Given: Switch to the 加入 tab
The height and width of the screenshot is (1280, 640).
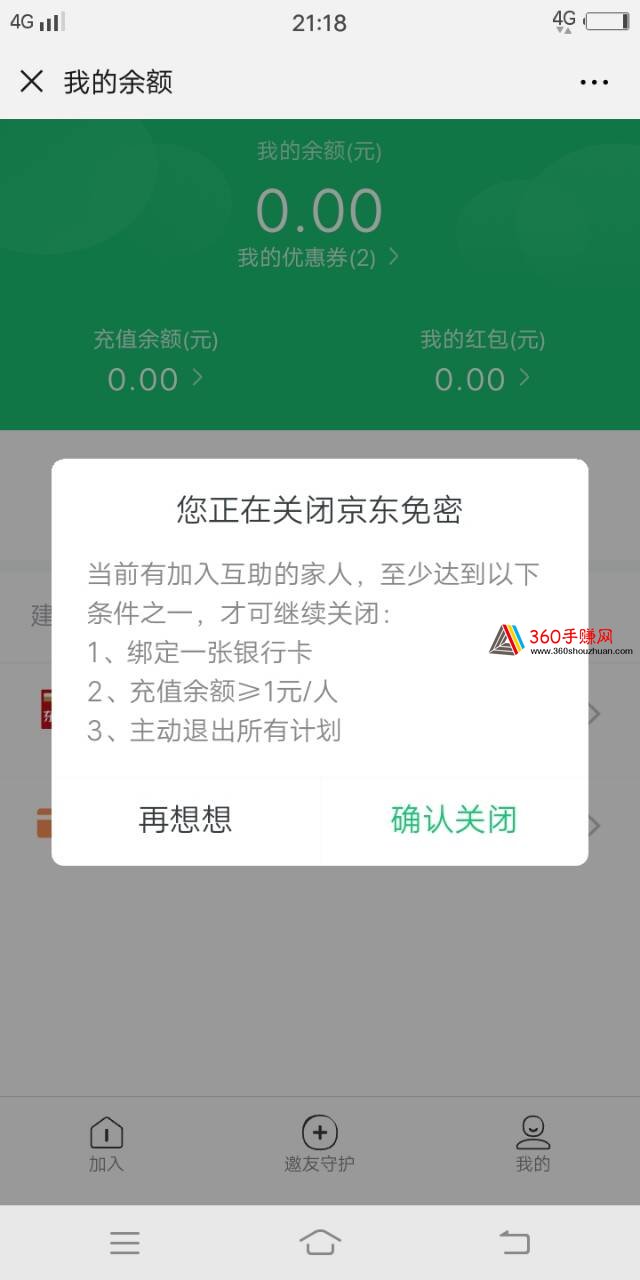Looking at the screenshot, I should 106,1145.
